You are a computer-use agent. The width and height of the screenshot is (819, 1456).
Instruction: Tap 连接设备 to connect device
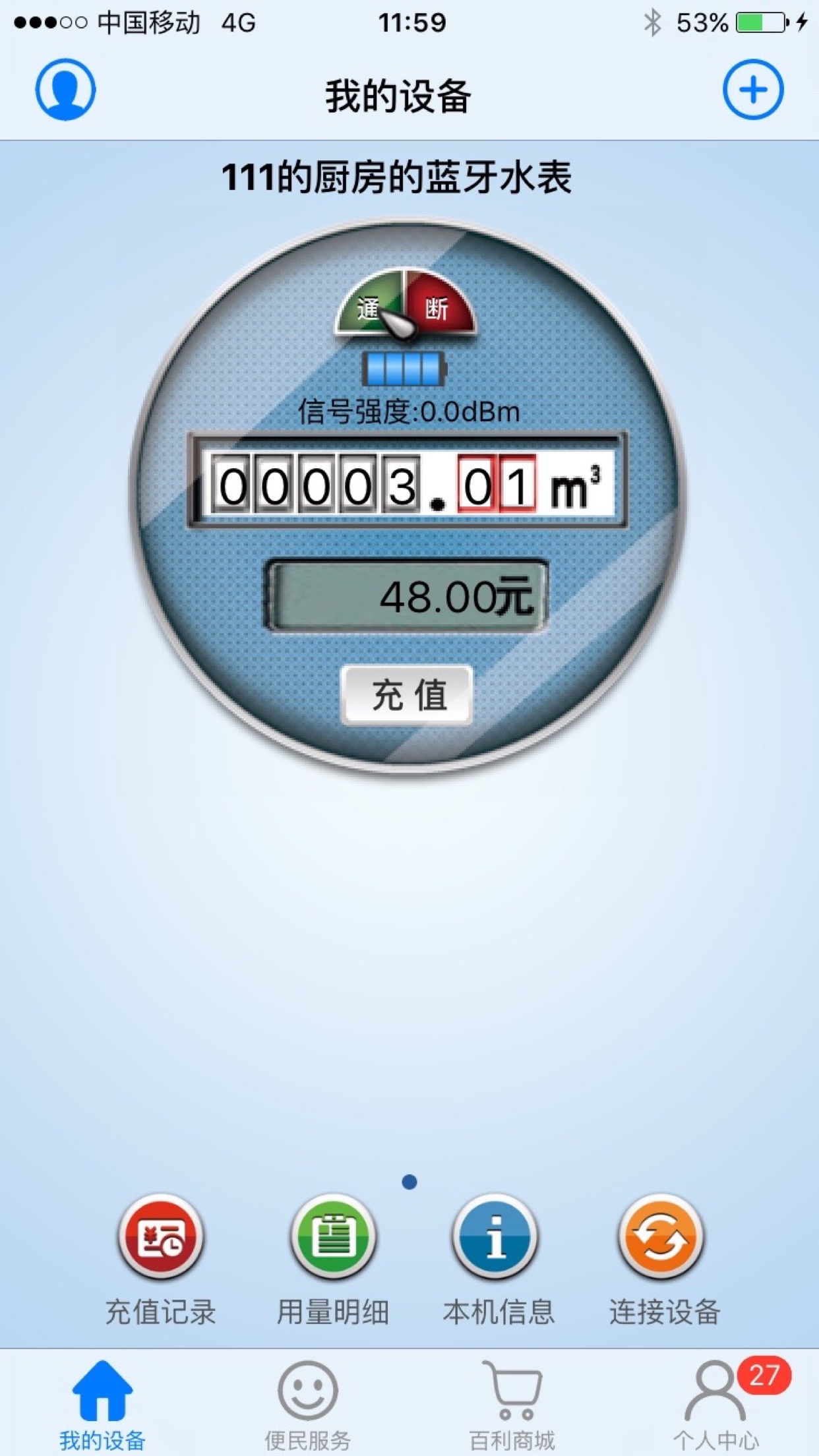coord(662,1237)
